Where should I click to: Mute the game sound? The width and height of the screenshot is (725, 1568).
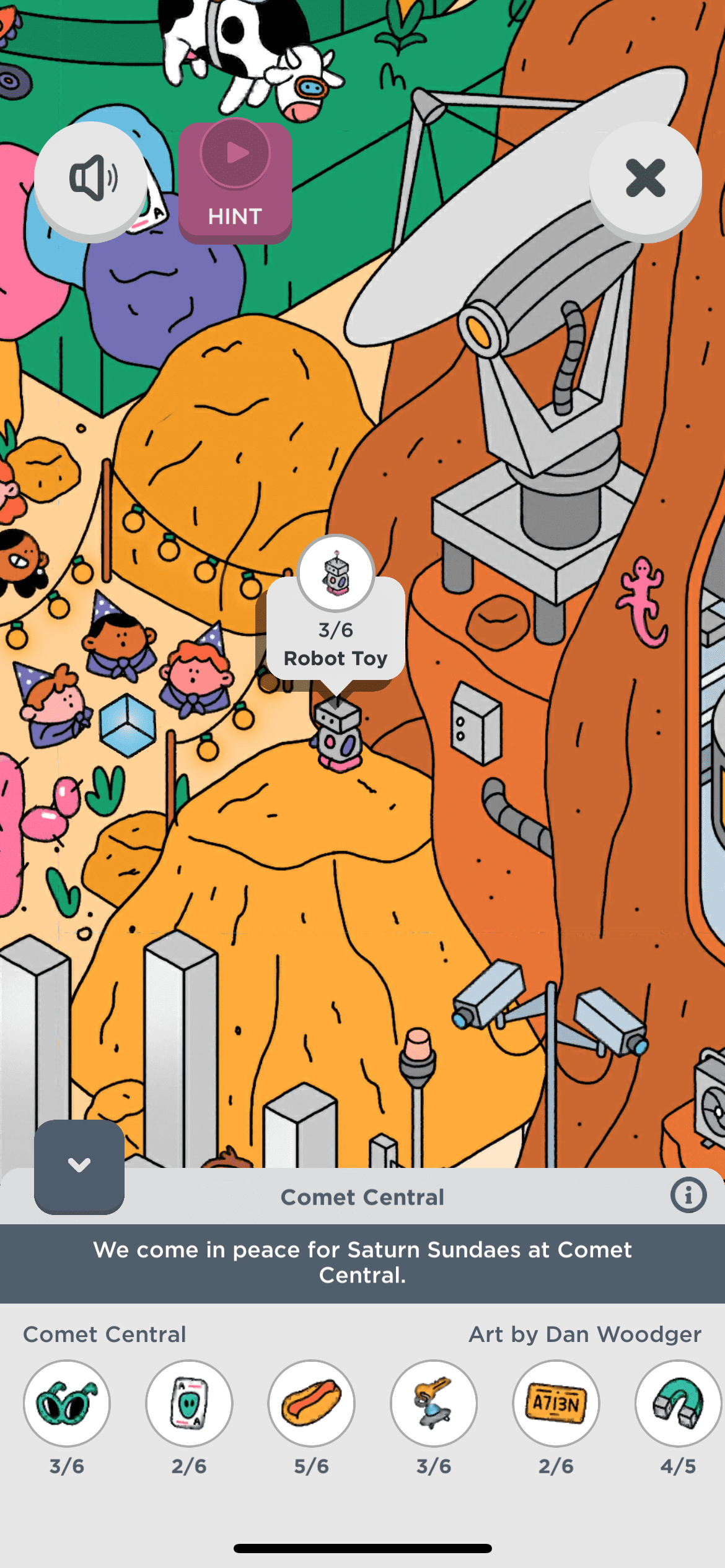pos(91,179)
